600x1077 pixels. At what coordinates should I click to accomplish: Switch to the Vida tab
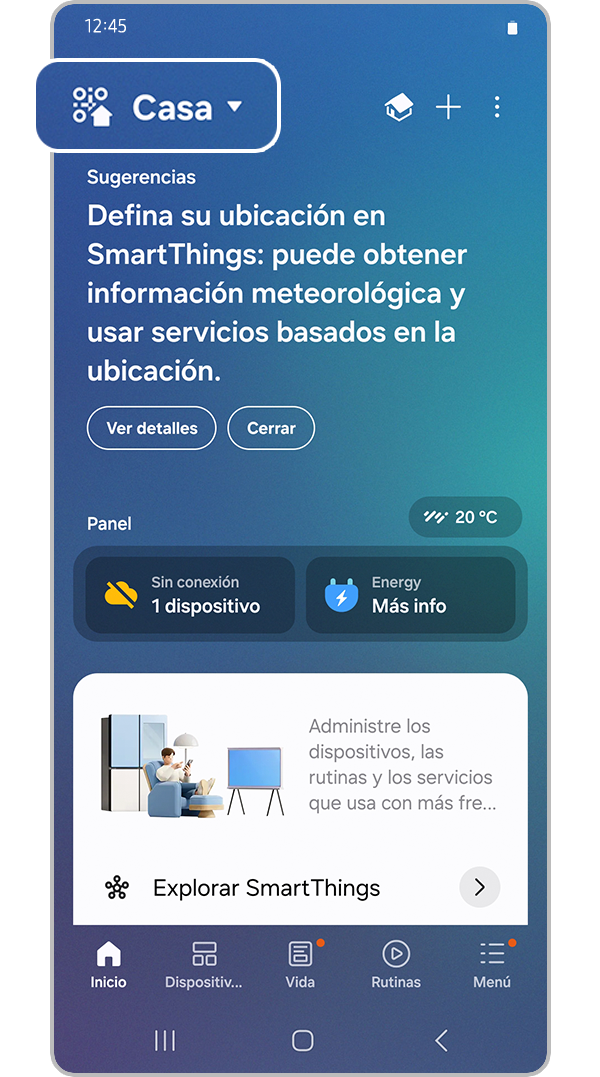click(x=300, y=964)
